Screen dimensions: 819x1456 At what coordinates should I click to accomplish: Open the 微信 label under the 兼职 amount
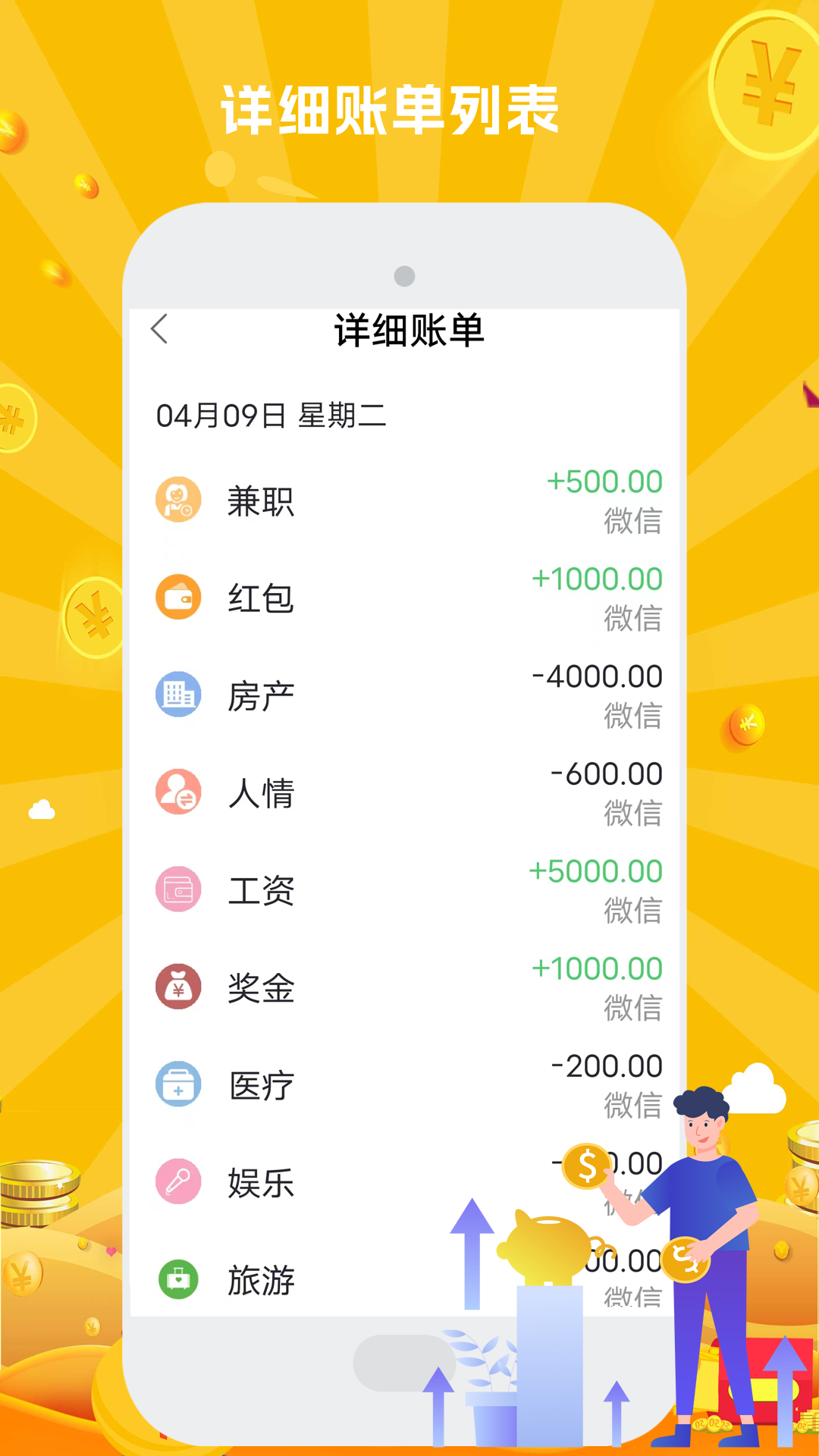coord(635,520)
